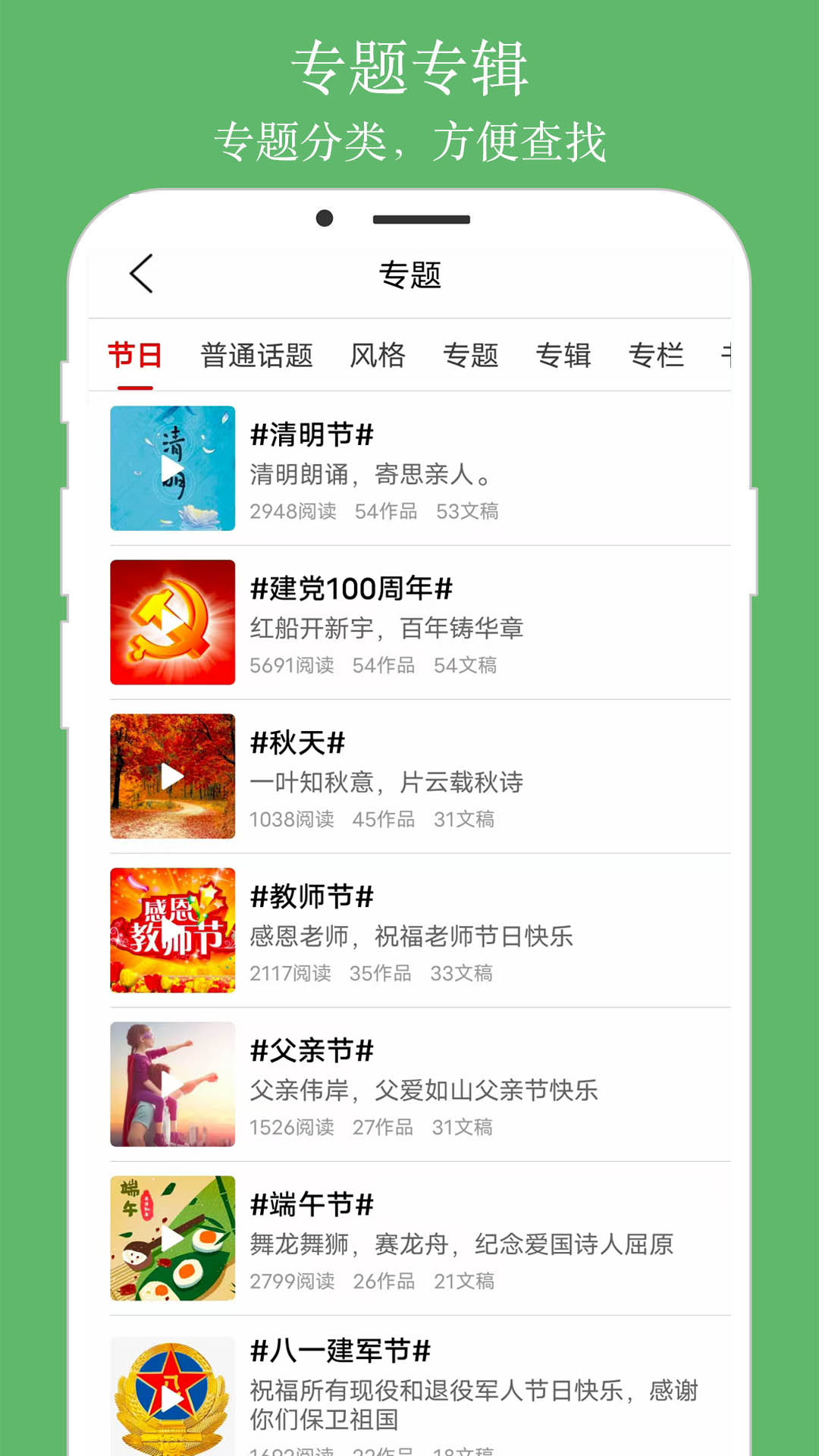Switch to the 专辑 tab
Image resolution: width=819 pixels, height=1456 pixels.
coord(565,354)
